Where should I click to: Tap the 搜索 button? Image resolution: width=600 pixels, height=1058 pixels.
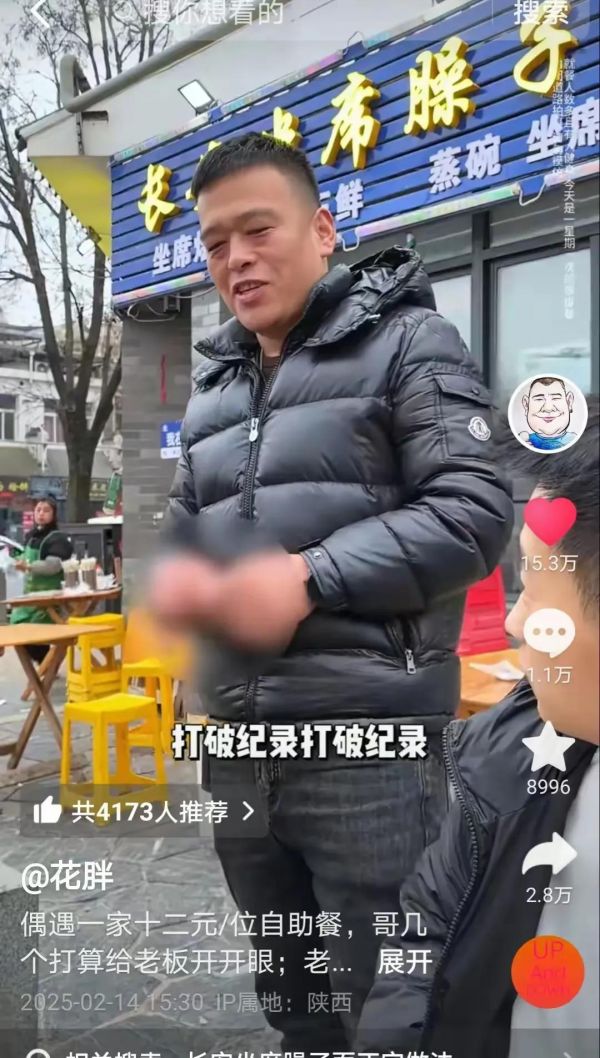(541, 12)
